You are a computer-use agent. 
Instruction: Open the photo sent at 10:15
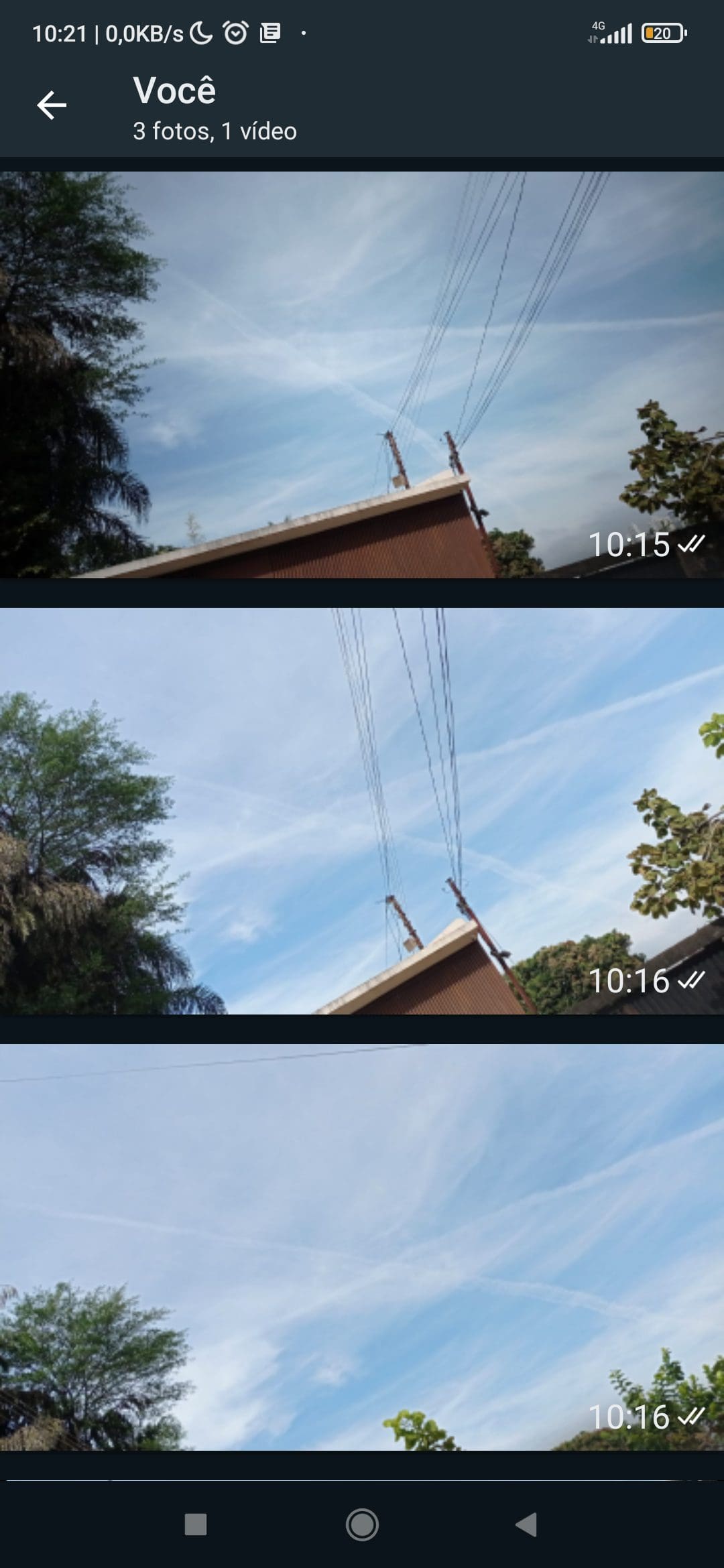click(362, 375)
